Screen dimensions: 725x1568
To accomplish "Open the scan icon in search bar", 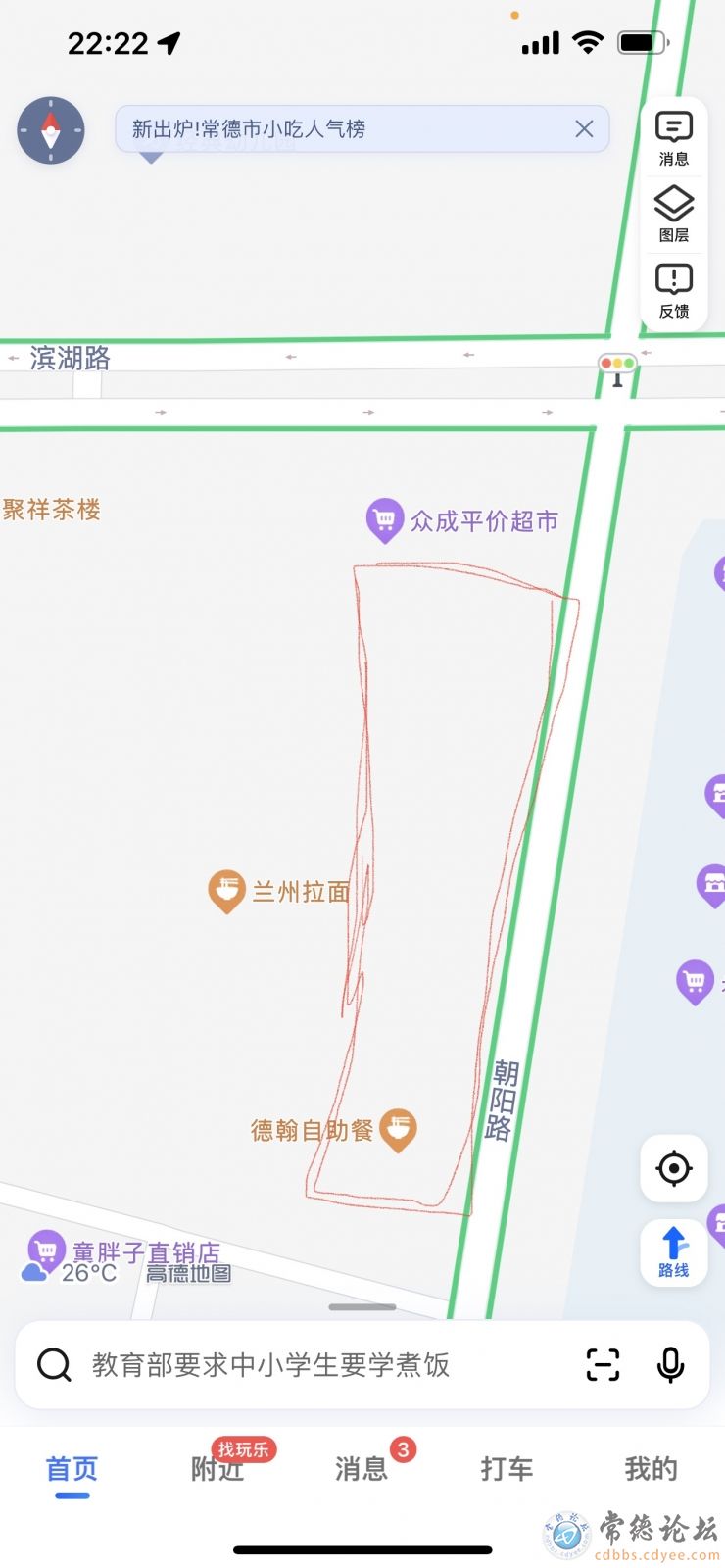I will (603, 1365).
